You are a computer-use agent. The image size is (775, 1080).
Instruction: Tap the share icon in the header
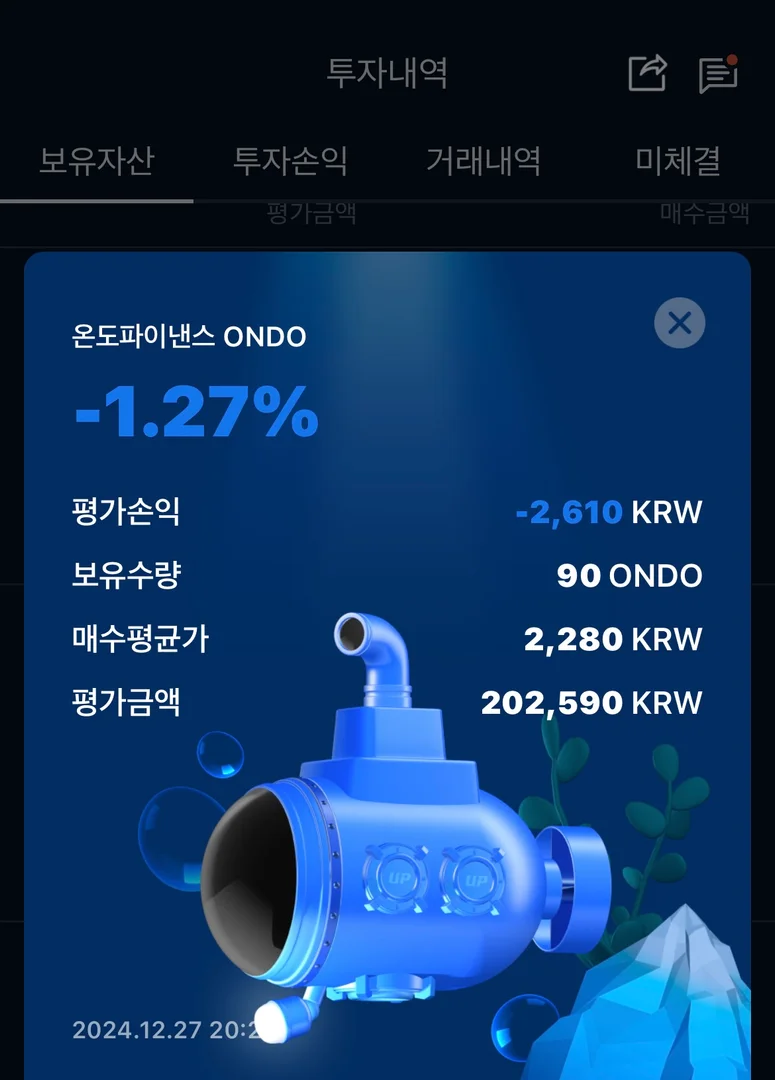click(647, 73)
